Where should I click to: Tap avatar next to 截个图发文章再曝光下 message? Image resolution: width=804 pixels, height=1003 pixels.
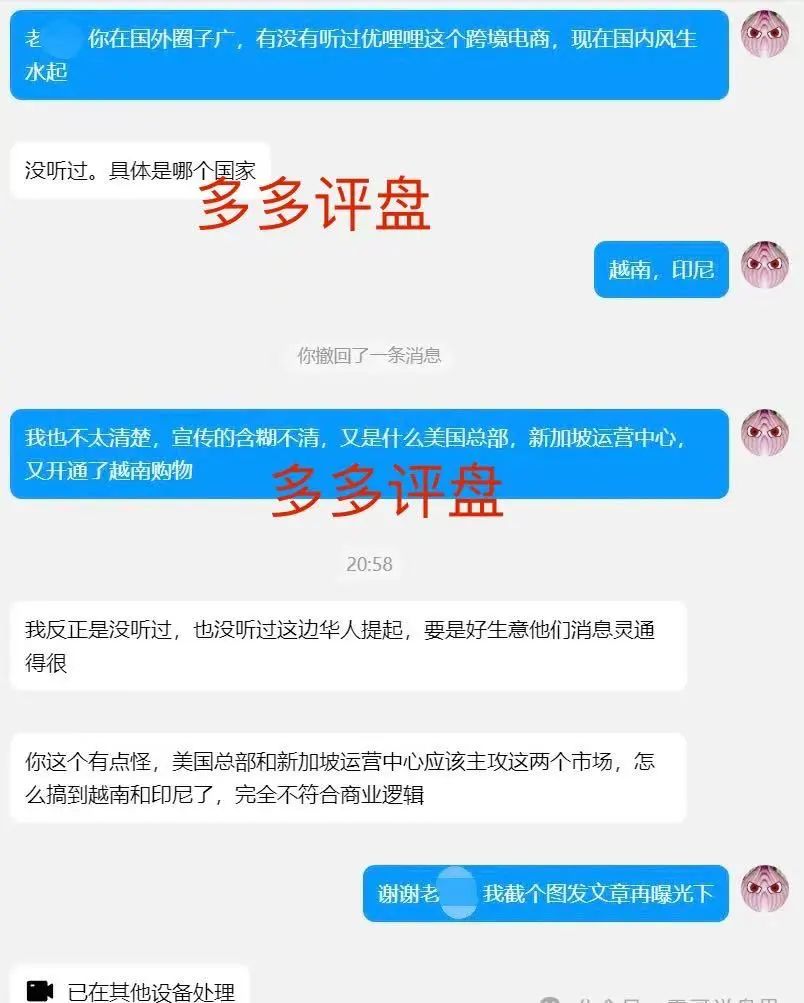765,890
